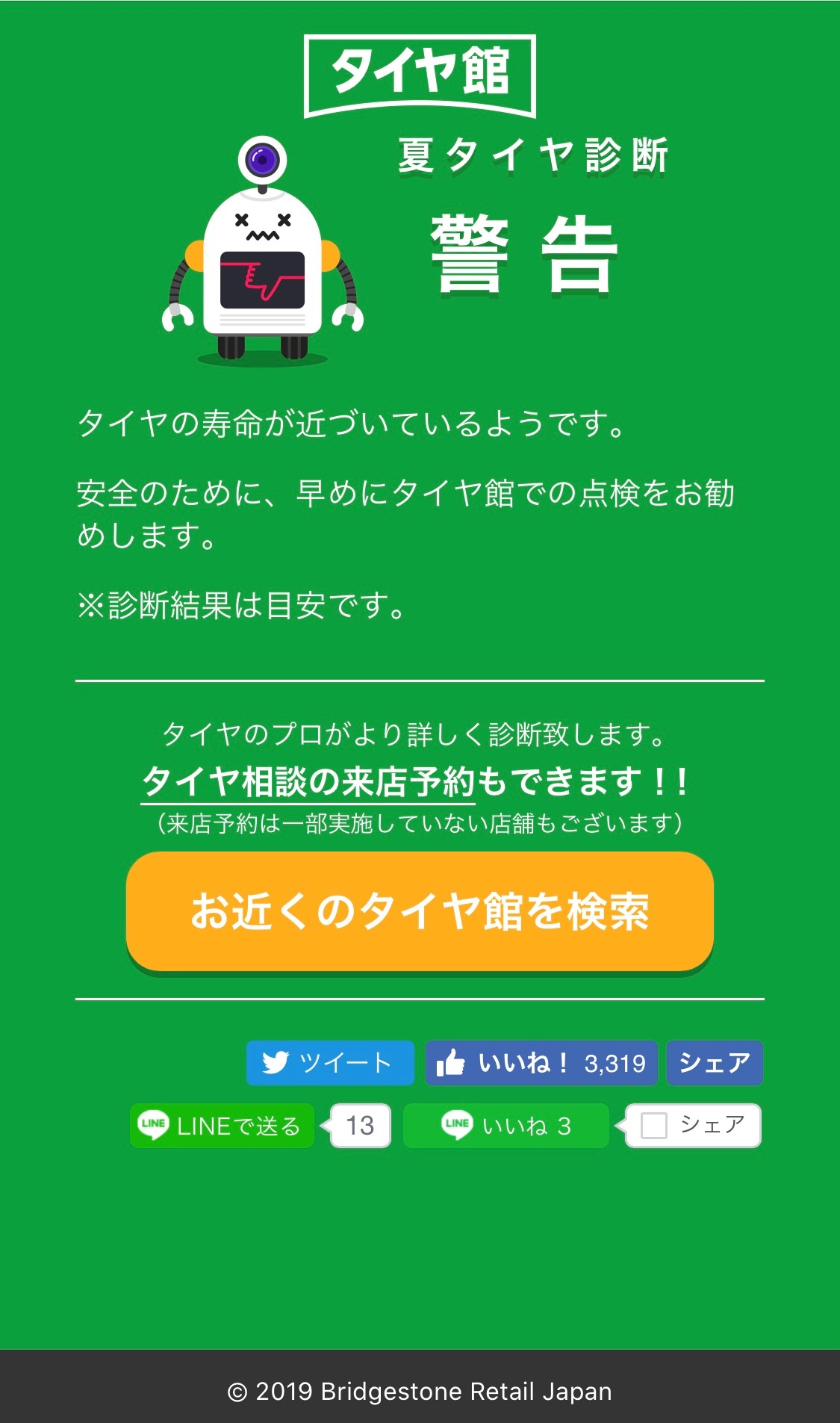Screen dimensions: 840x1423
Task: Tweet this result with ツイート
Action: tap(330, 1062)
